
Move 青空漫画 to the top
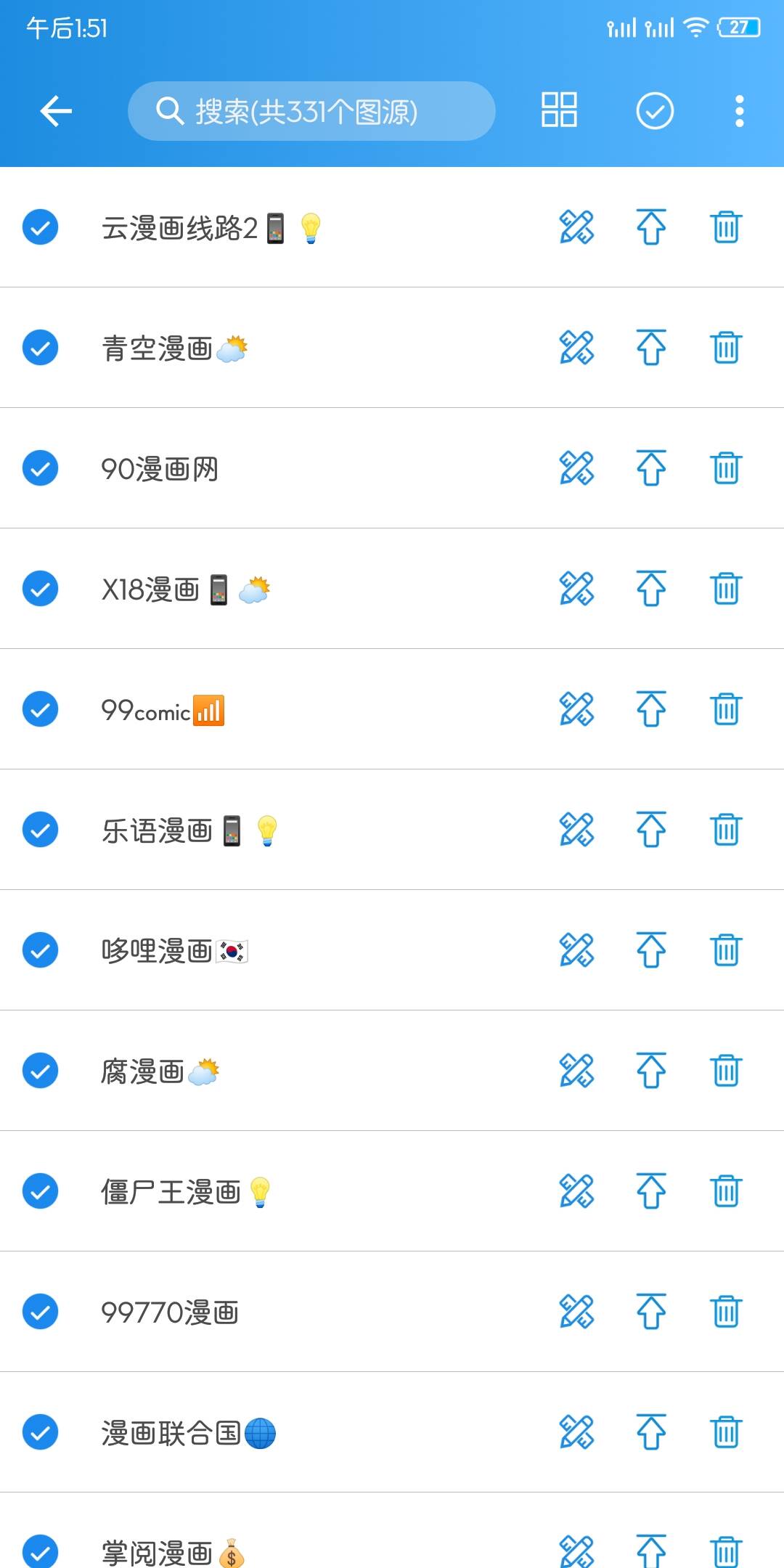(x=651, y=348)
